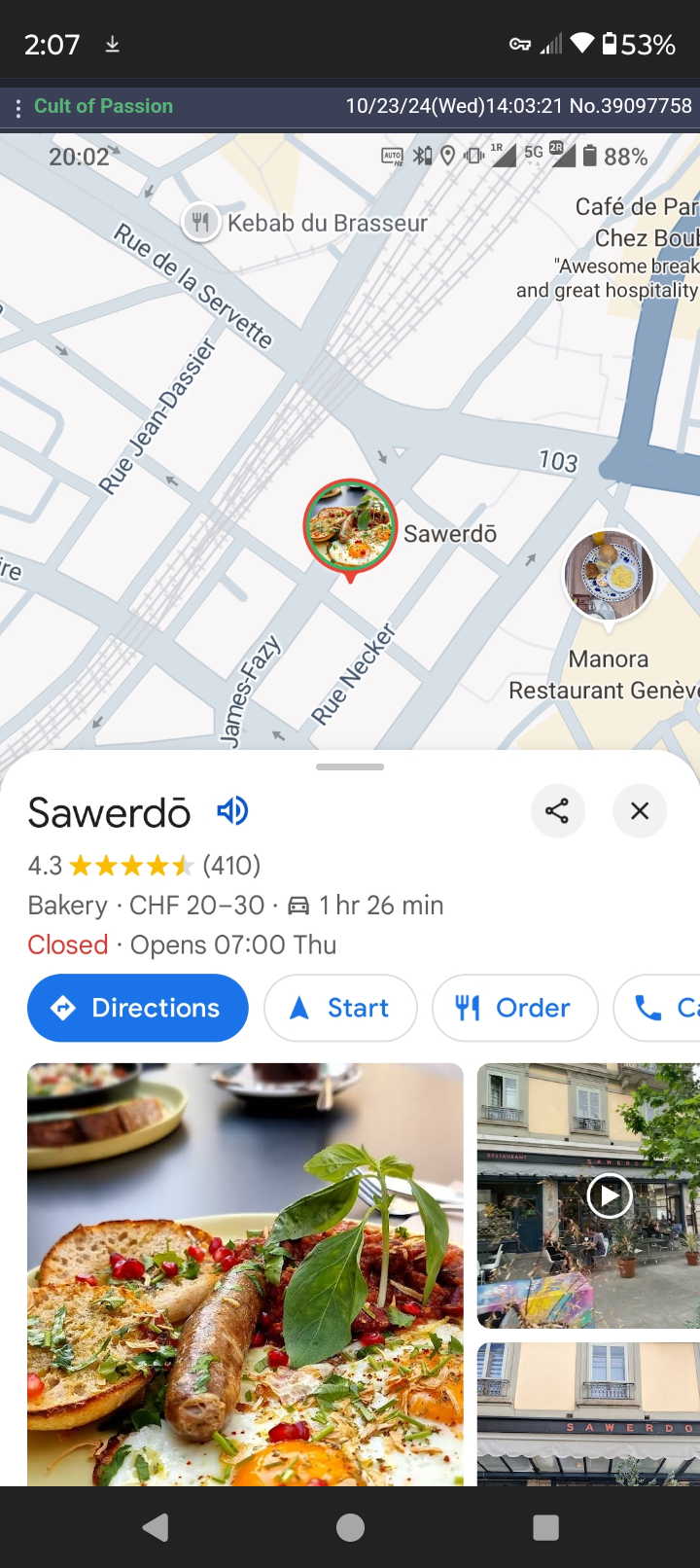Viewport: 700px width, 1568px height.
Task: Start navigation to Sawerdō
Action: (x=340, y=1008)
